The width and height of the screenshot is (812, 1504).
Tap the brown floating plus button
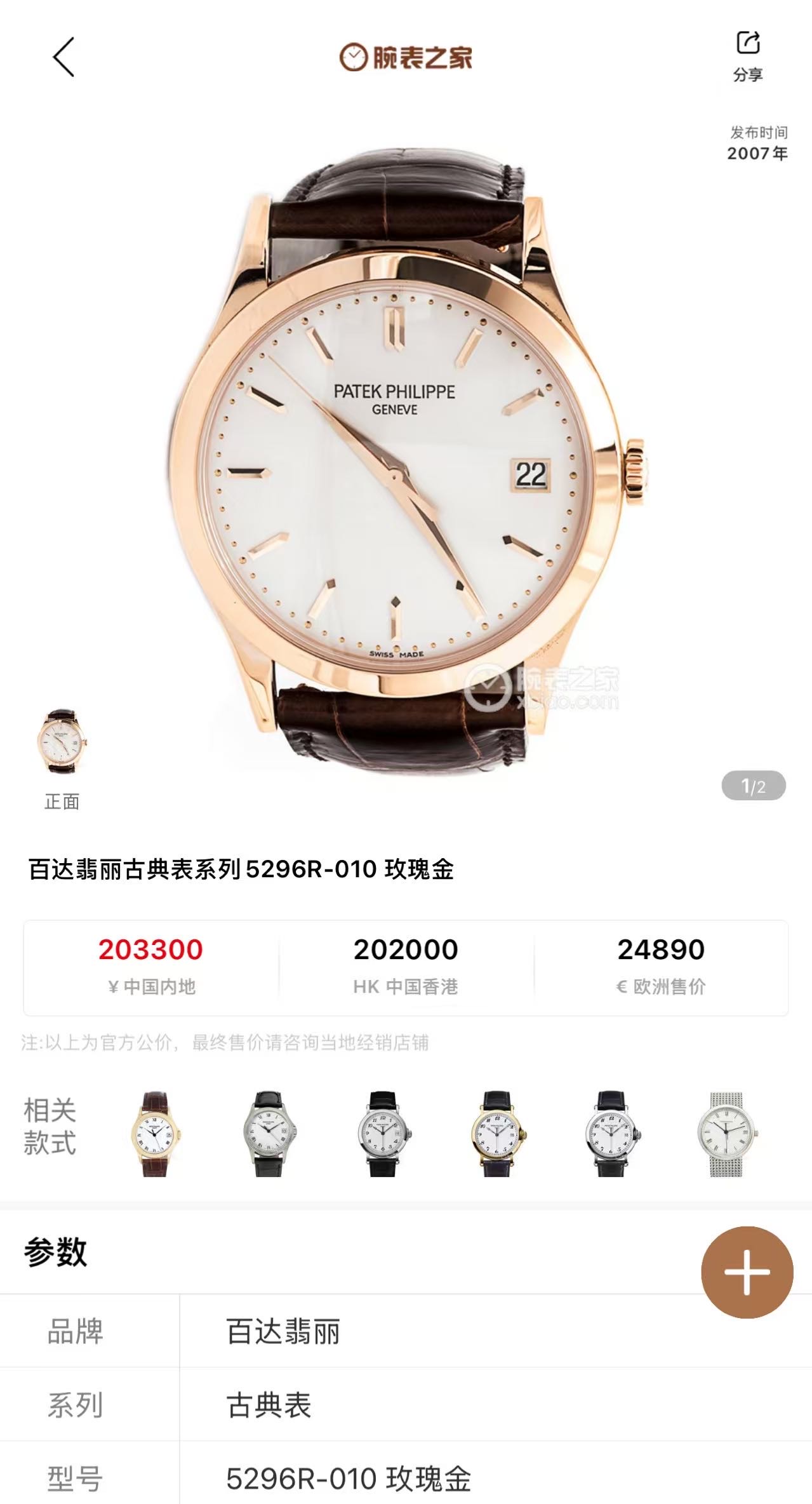(747, 1272)
